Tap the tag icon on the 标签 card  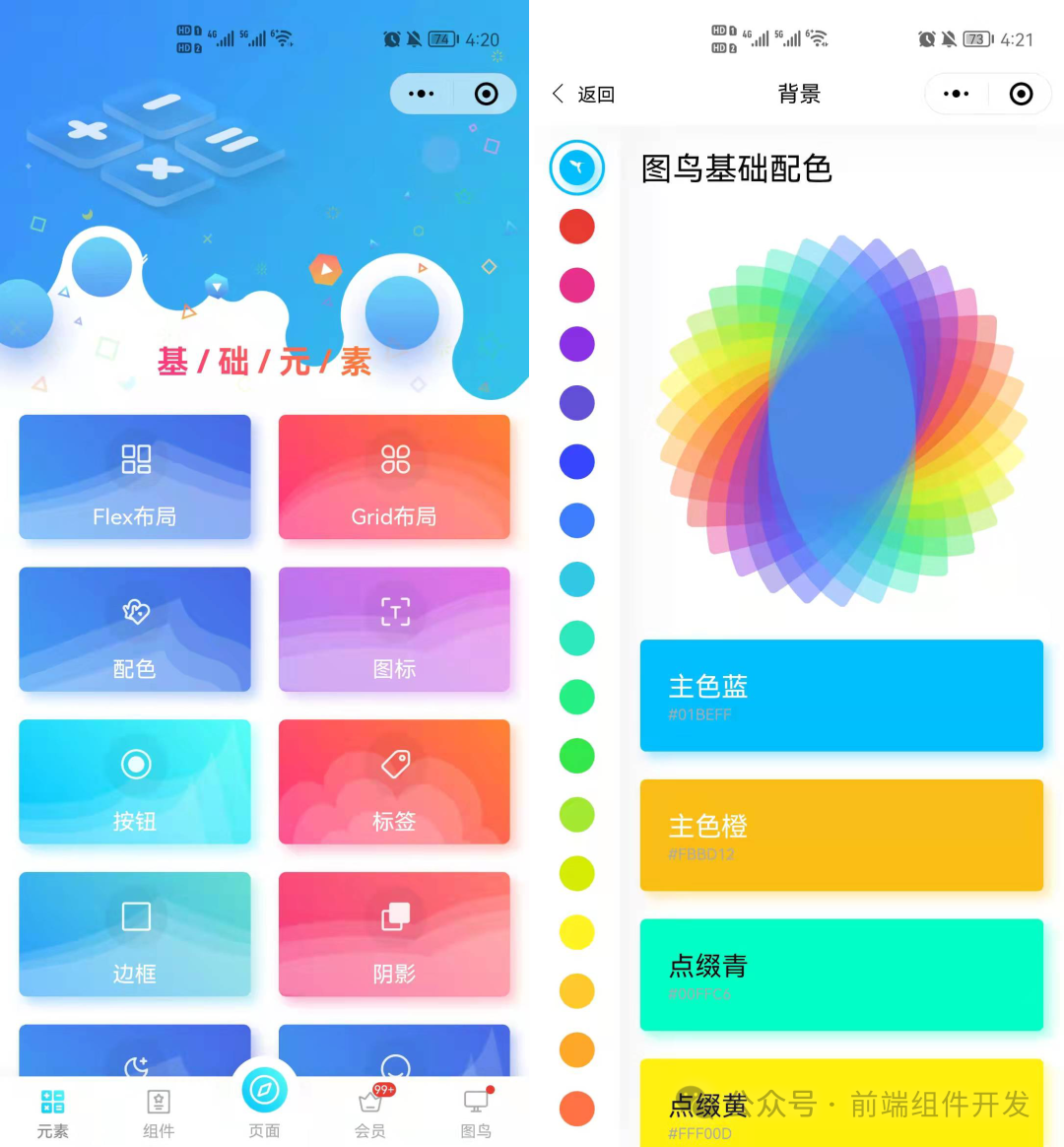tap(394, 764)
